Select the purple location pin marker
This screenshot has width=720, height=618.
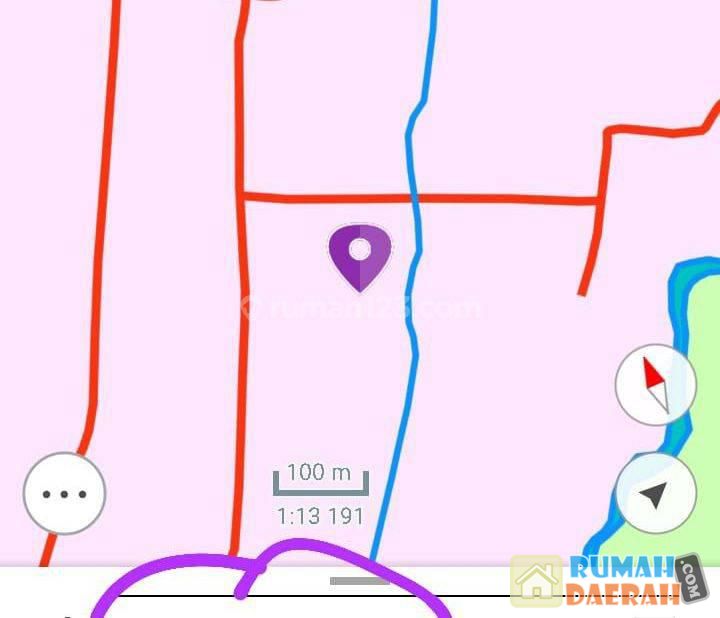[x=361, y=254]
